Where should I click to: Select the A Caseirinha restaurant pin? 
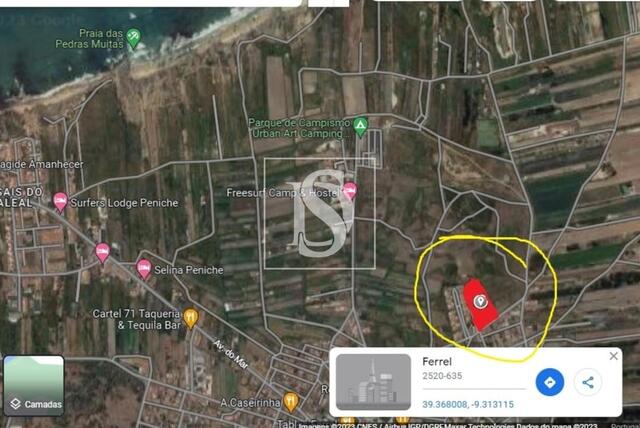point(290,401)
